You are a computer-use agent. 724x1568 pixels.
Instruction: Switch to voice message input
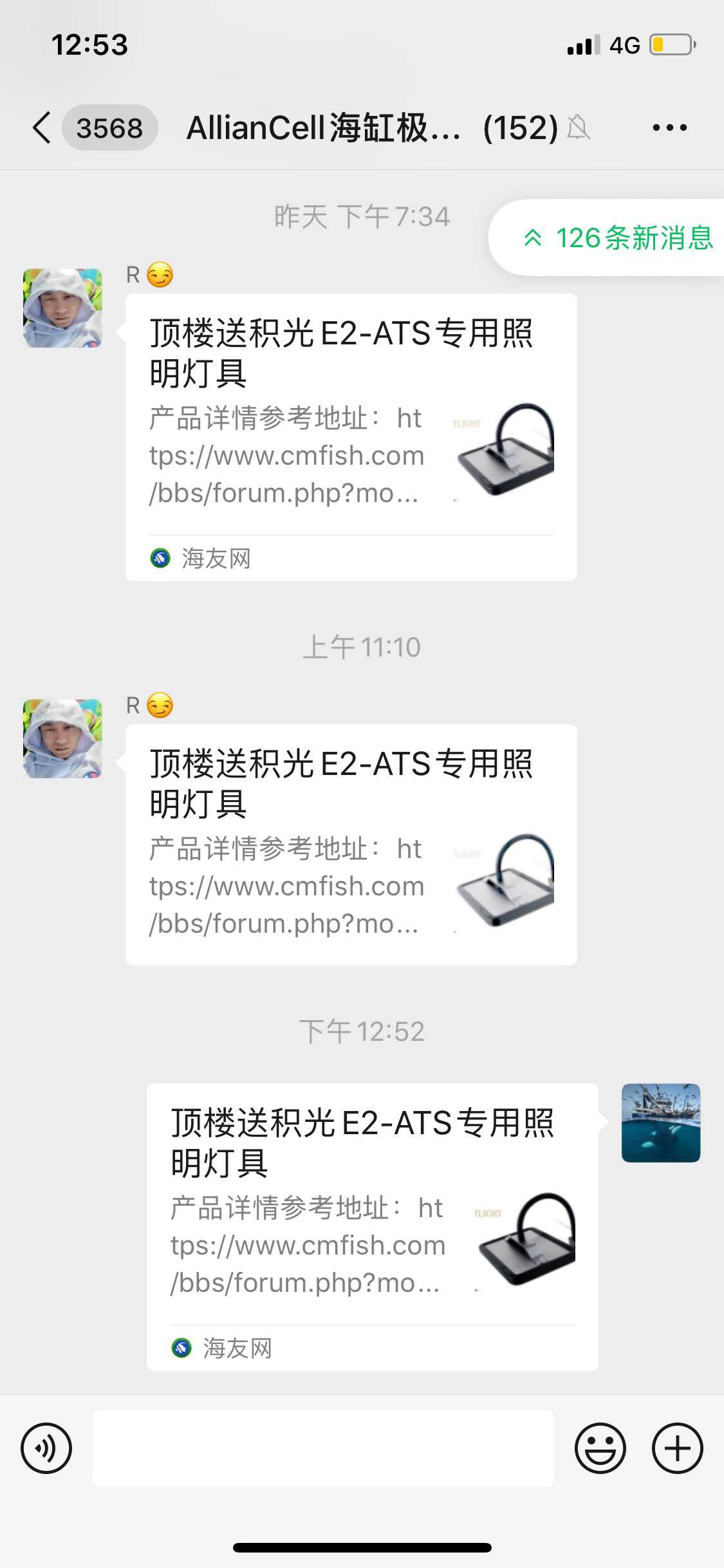click(x=46, y=1448)
